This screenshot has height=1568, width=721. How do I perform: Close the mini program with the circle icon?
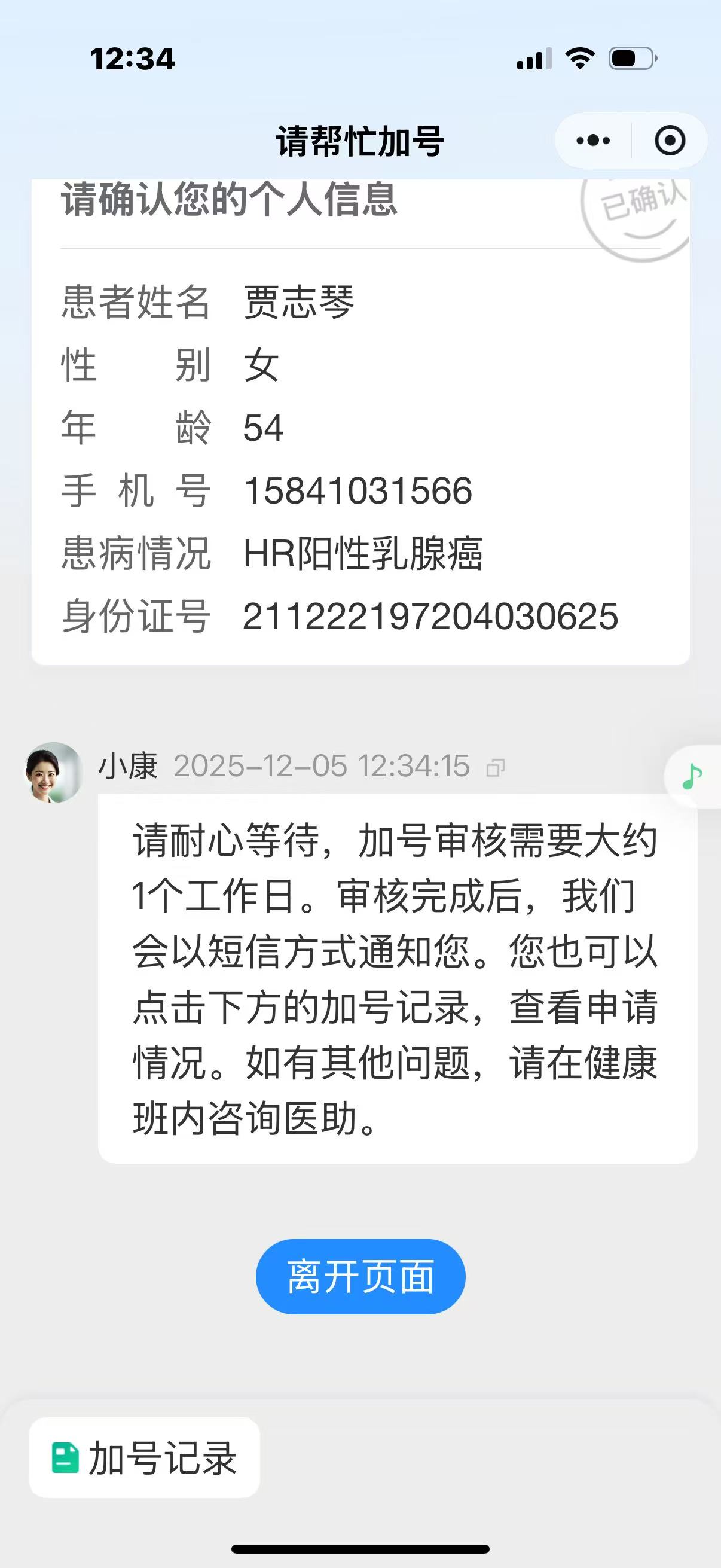coord(669,141)
